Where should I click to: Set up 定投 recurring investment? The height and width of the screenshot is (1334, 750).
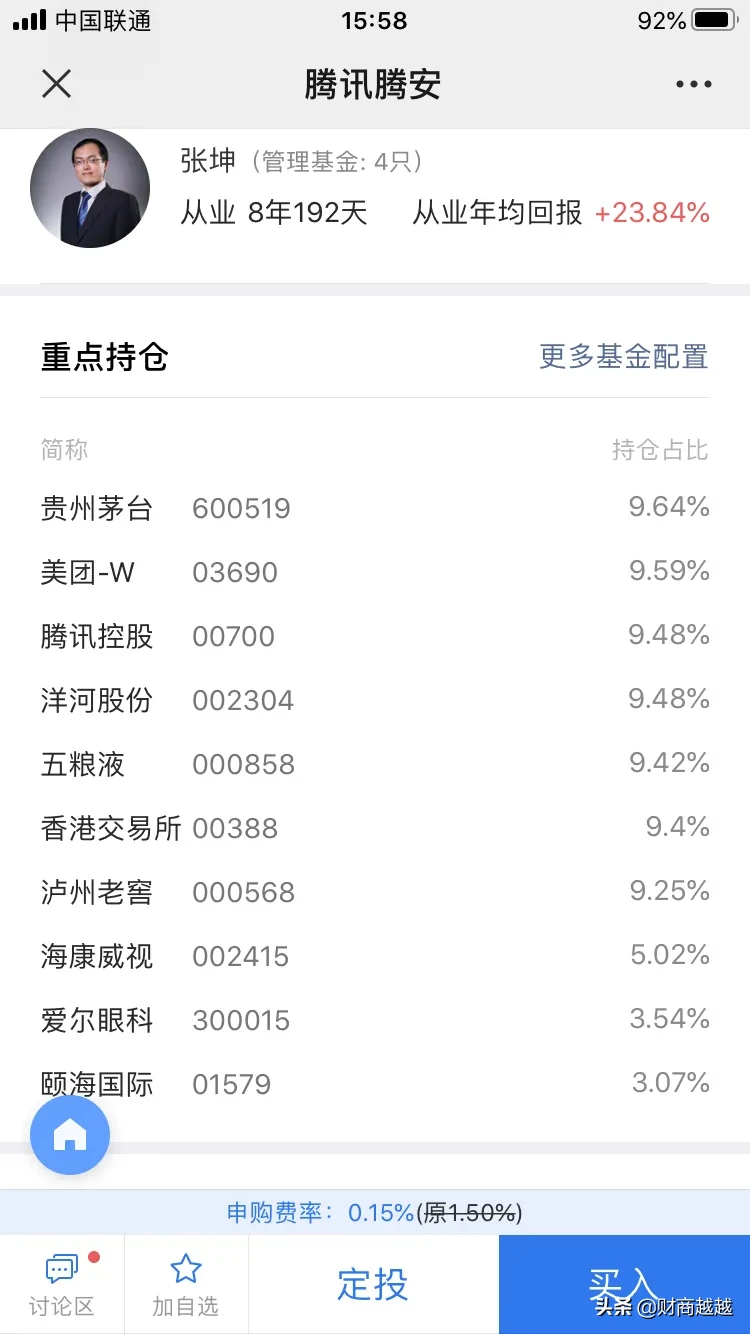coord(373,1284)
